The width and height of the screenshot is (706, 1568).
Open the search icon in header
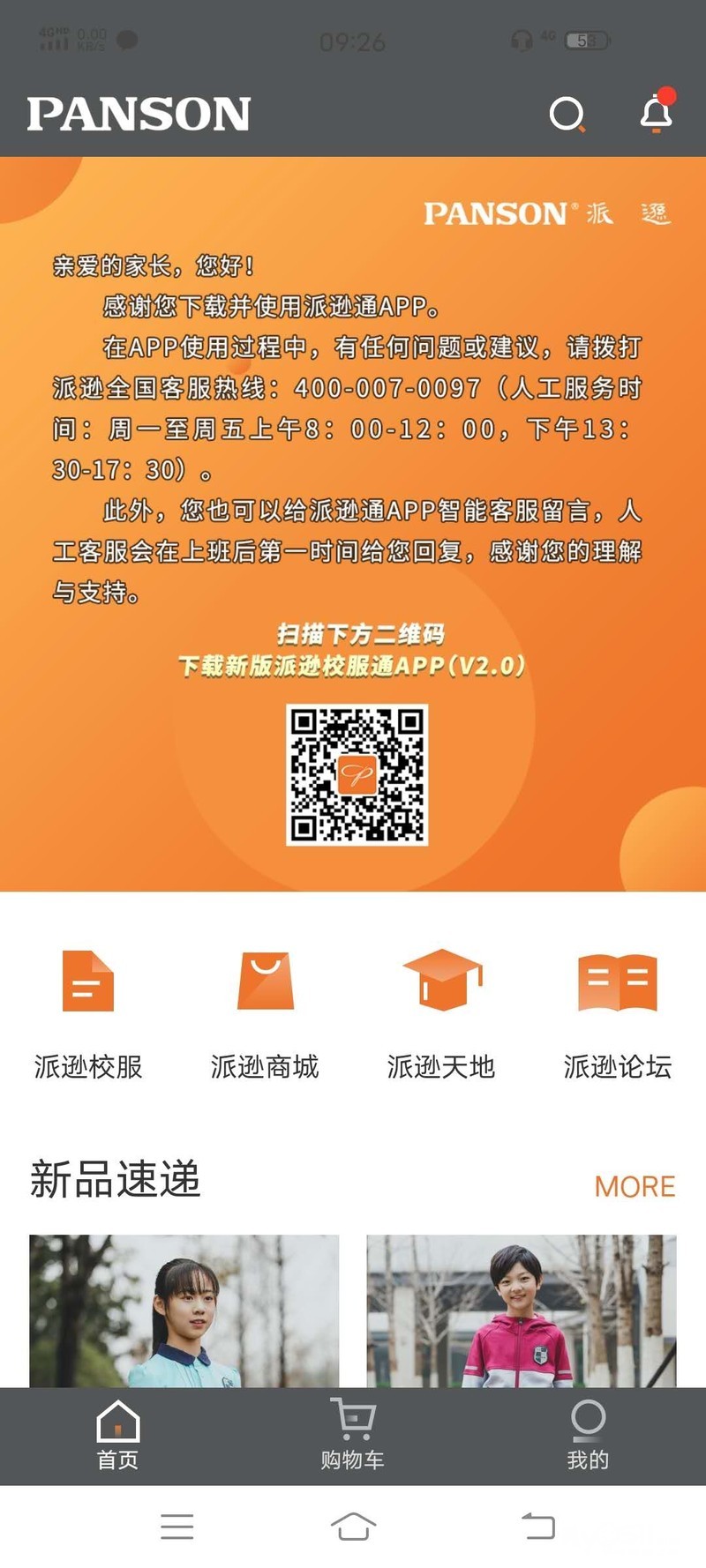(567, 114)
